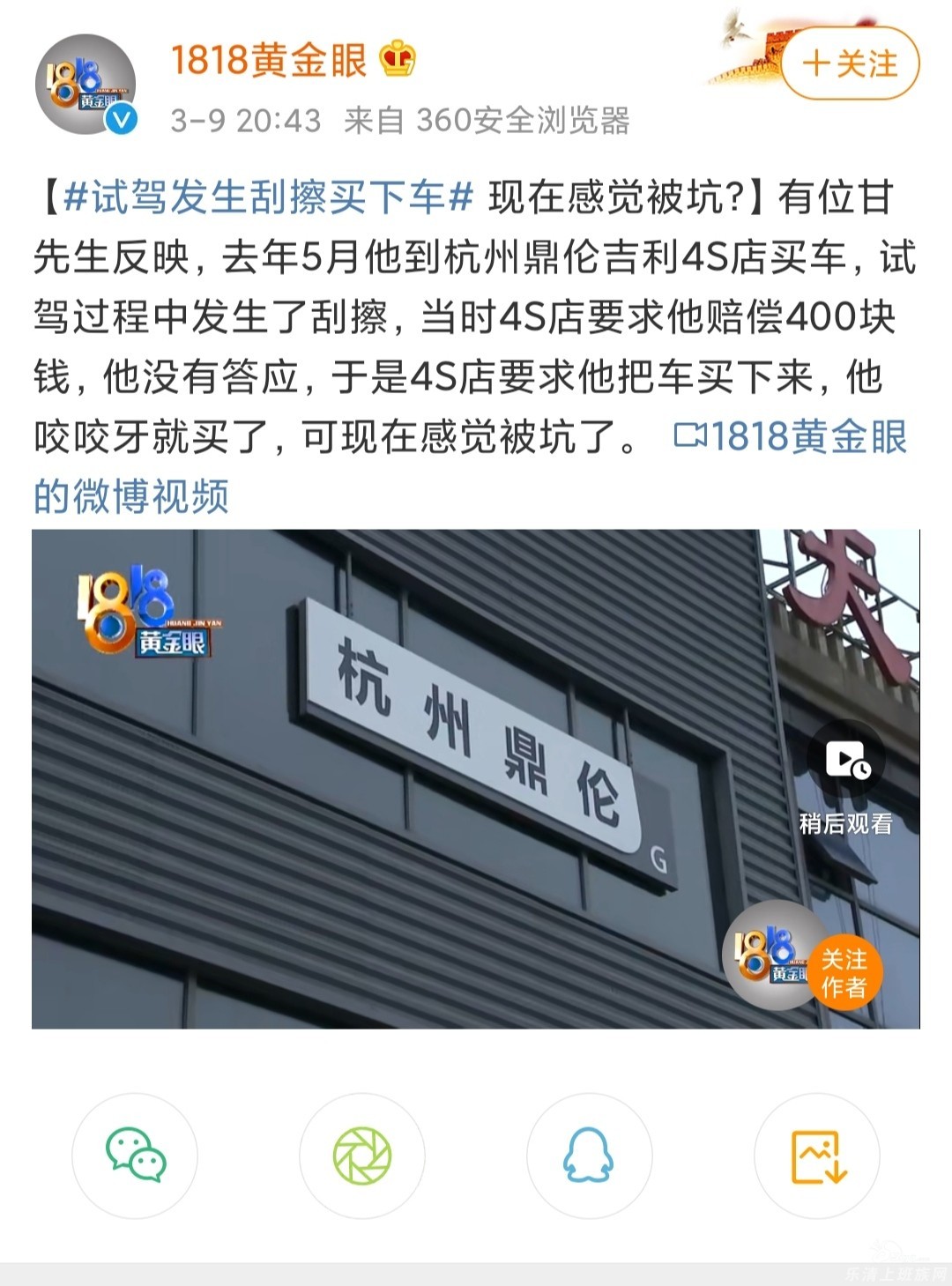Add the video to 稍后观看
Screen dimensions: 952x1286
pos(845,777)
